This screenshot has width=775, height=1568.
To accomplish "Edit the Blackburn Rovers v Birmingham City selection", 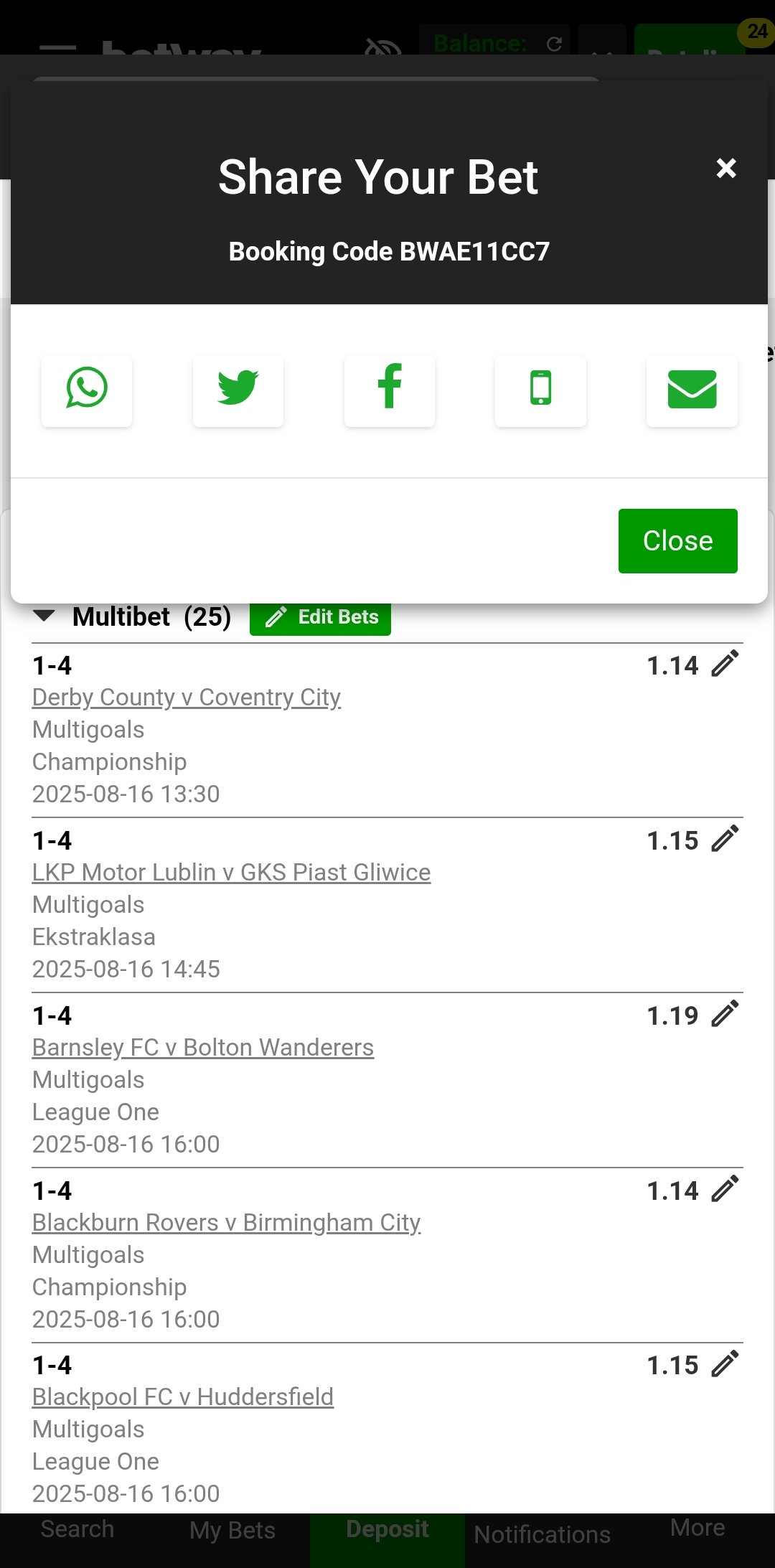I will point(725,1189).
